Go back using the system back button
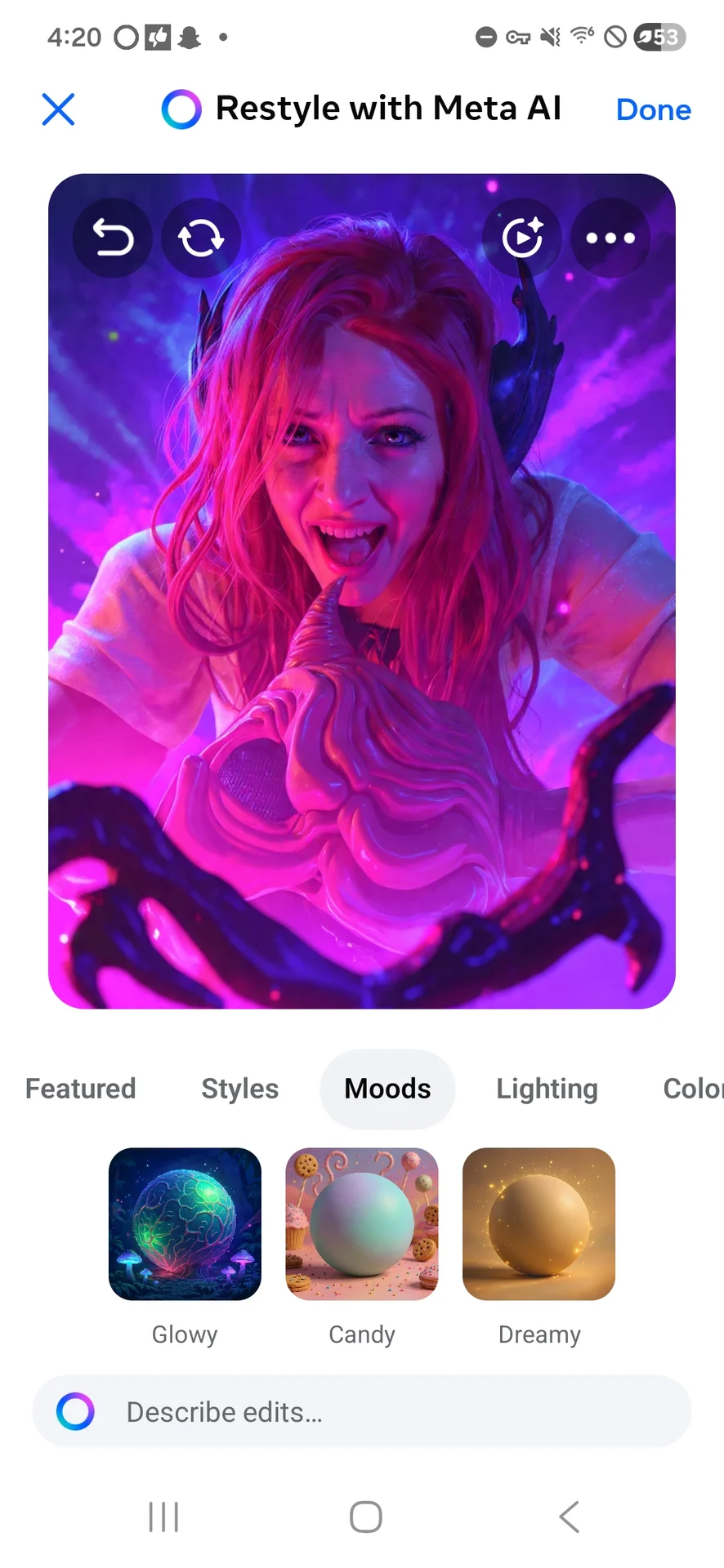The image size is (724, 1568). coord(569,1517)
